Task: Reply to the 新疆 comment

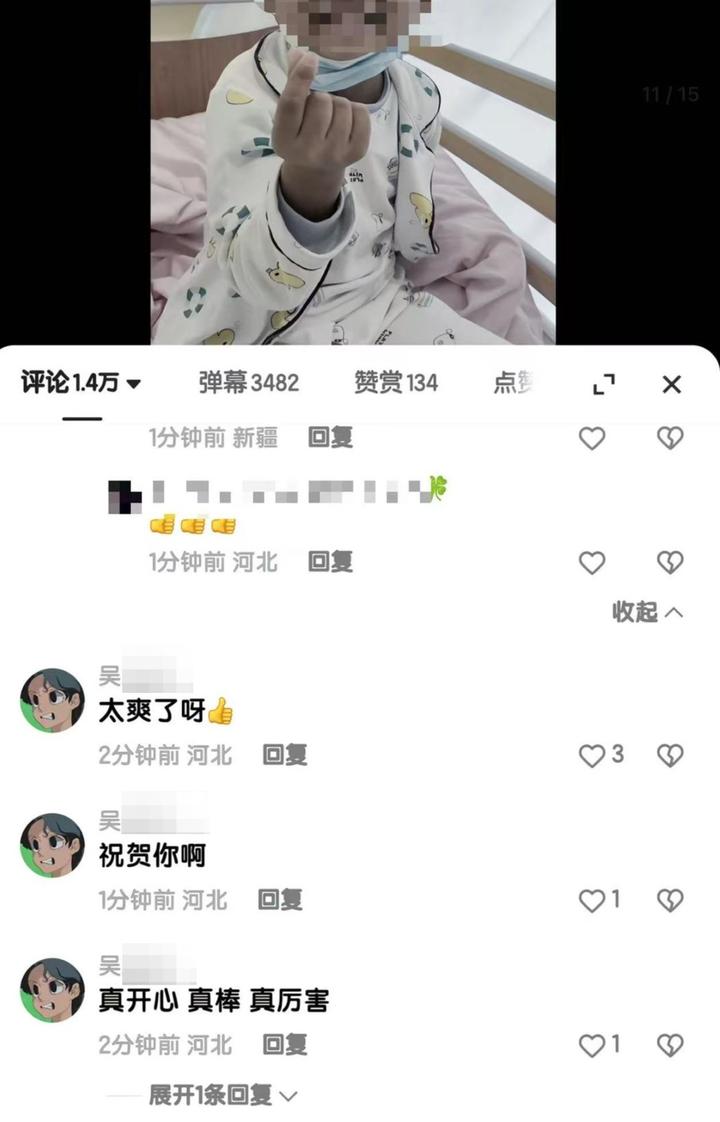Action: (330, 437)
